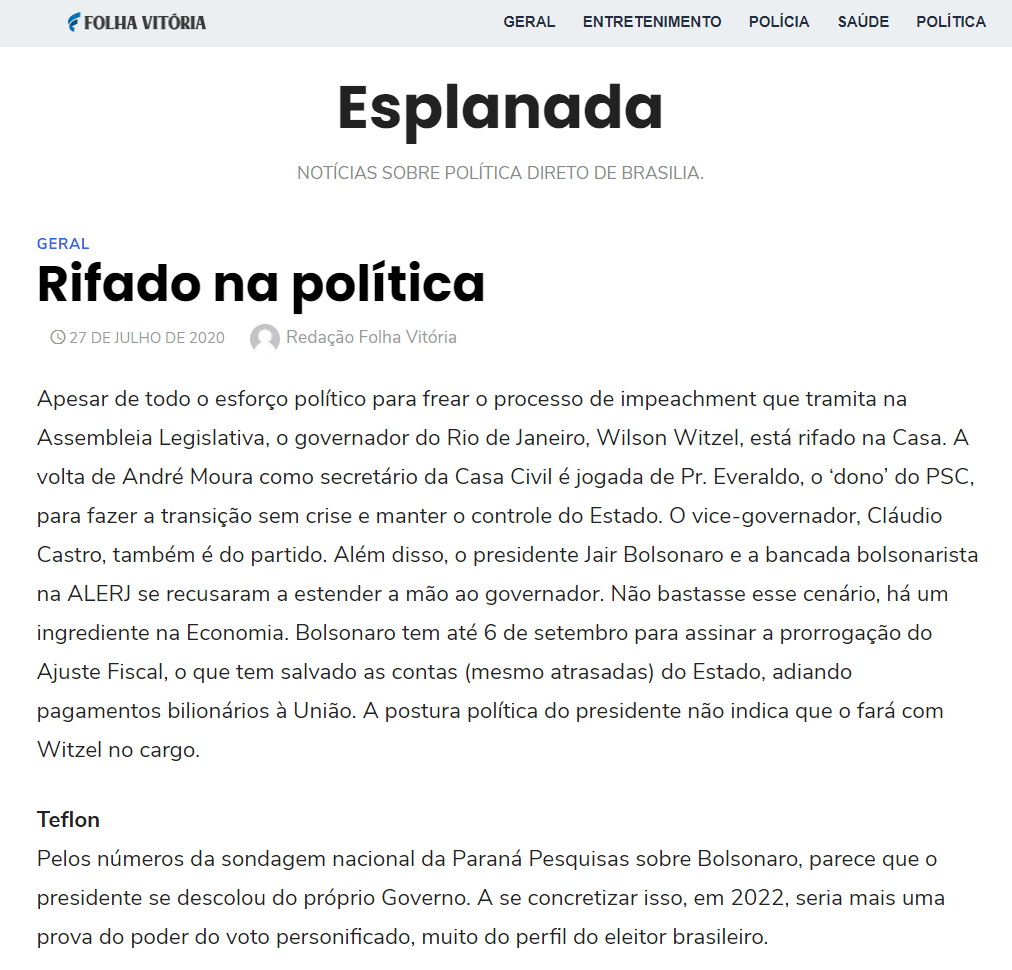The image size is (1012, 970).
Task: Open the Entretenimento section
Action: click(x=652, y=22)
